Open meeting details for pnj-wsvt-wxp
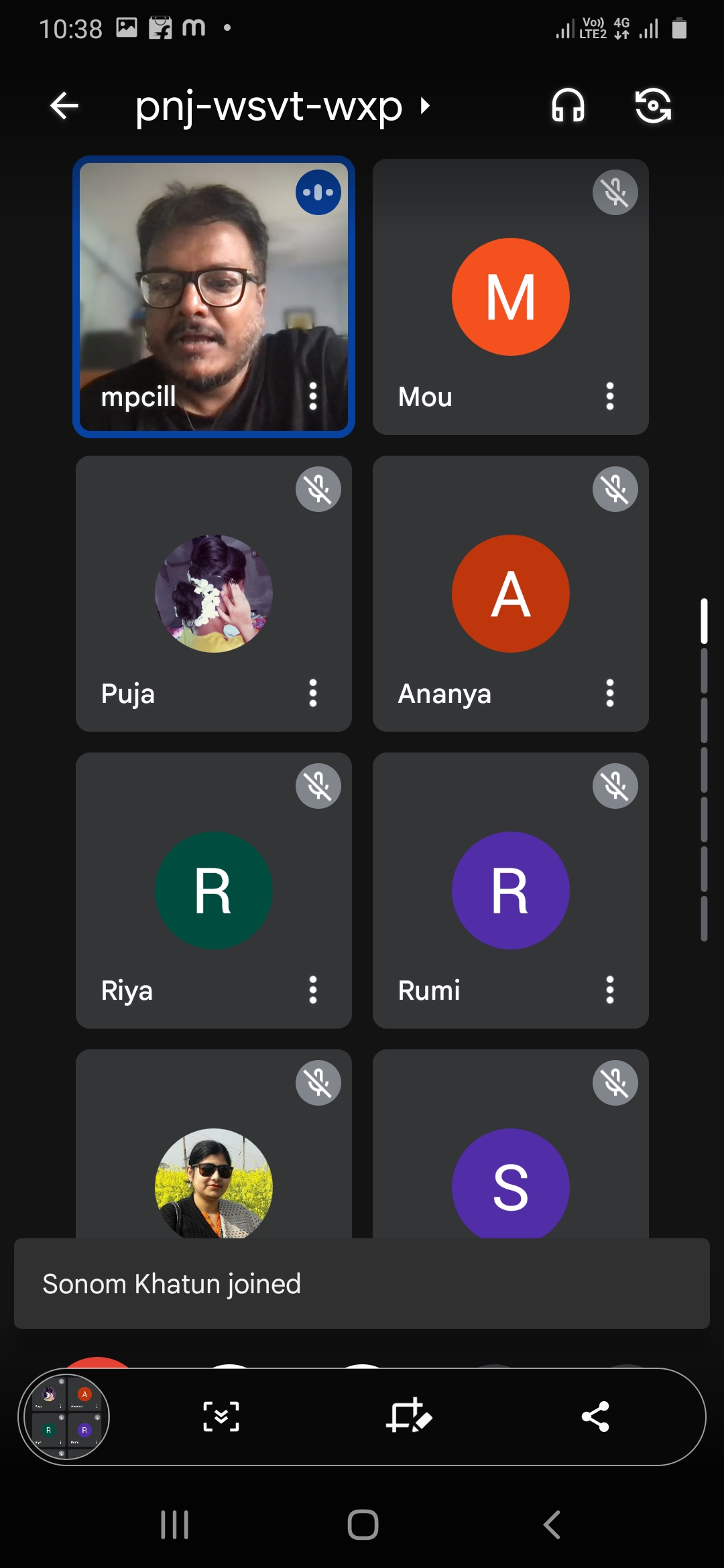The image size is (724, 1568). [x=282, y=106]
